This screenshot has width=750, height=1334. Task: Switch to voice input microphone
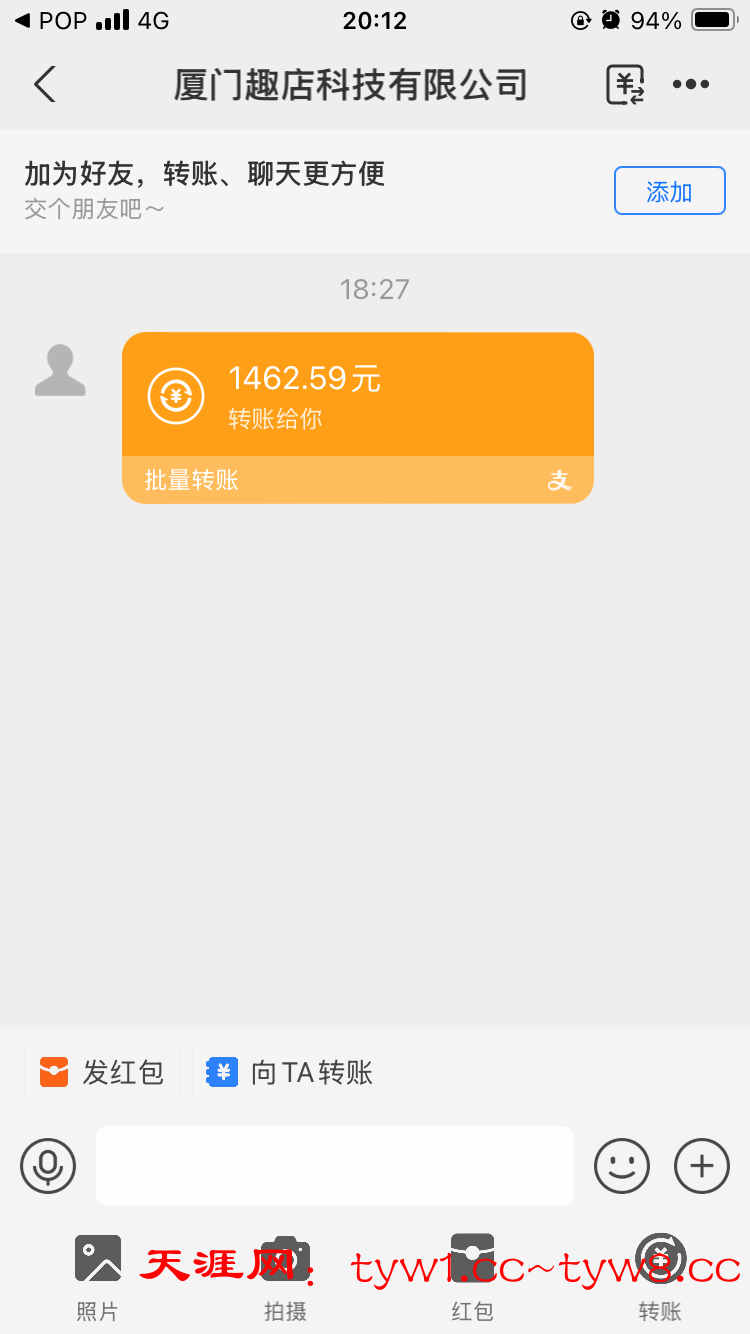pyautogui.click(x=48, y=1166)
